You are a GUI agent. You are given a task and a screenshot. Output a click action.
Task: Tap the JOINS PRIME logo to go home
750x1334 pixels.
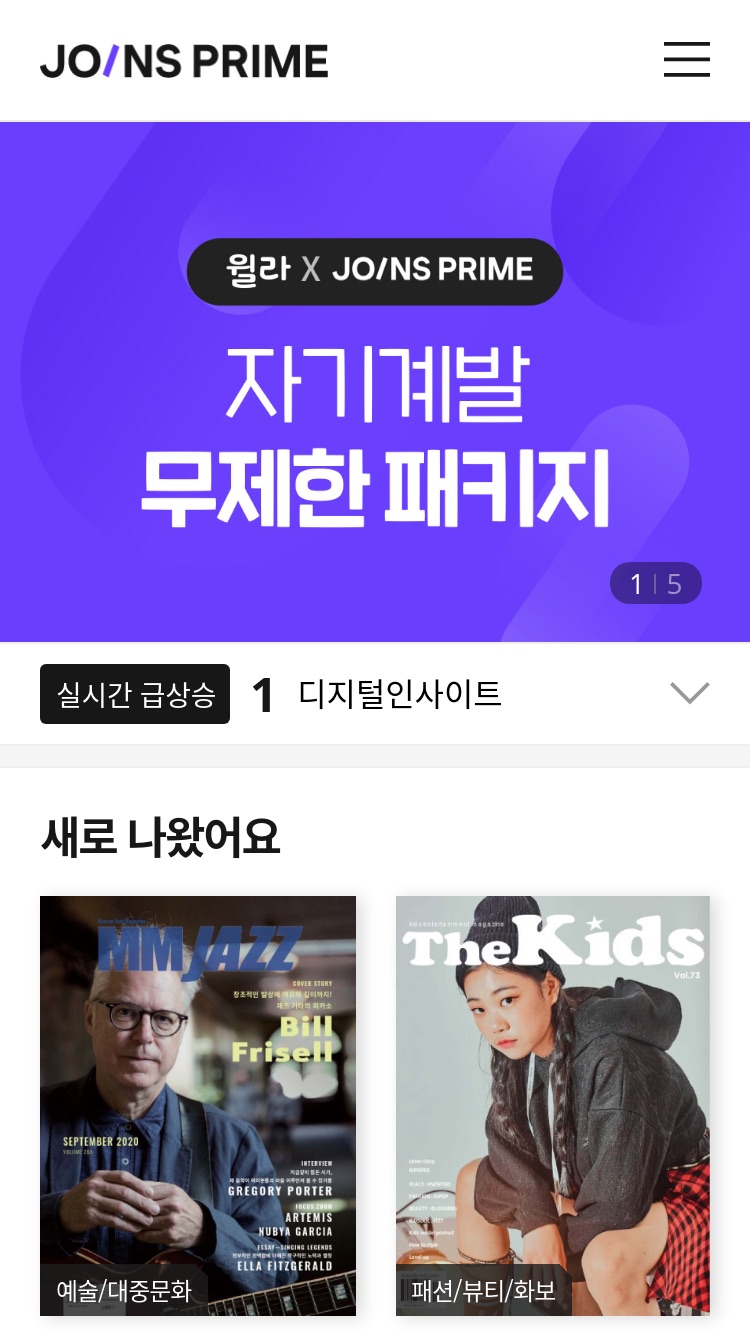coord(184,61)
